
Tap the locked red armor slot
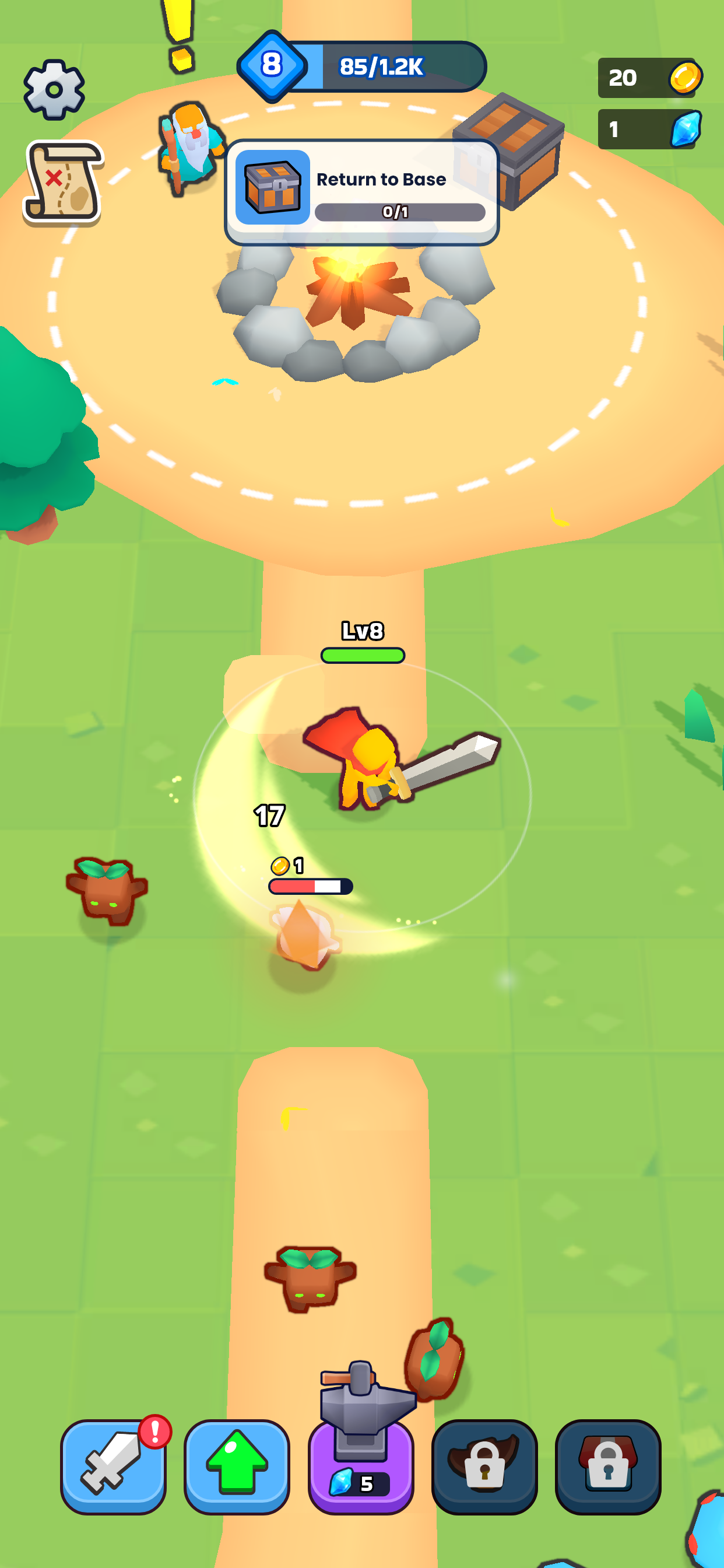tap(607, 1466)
